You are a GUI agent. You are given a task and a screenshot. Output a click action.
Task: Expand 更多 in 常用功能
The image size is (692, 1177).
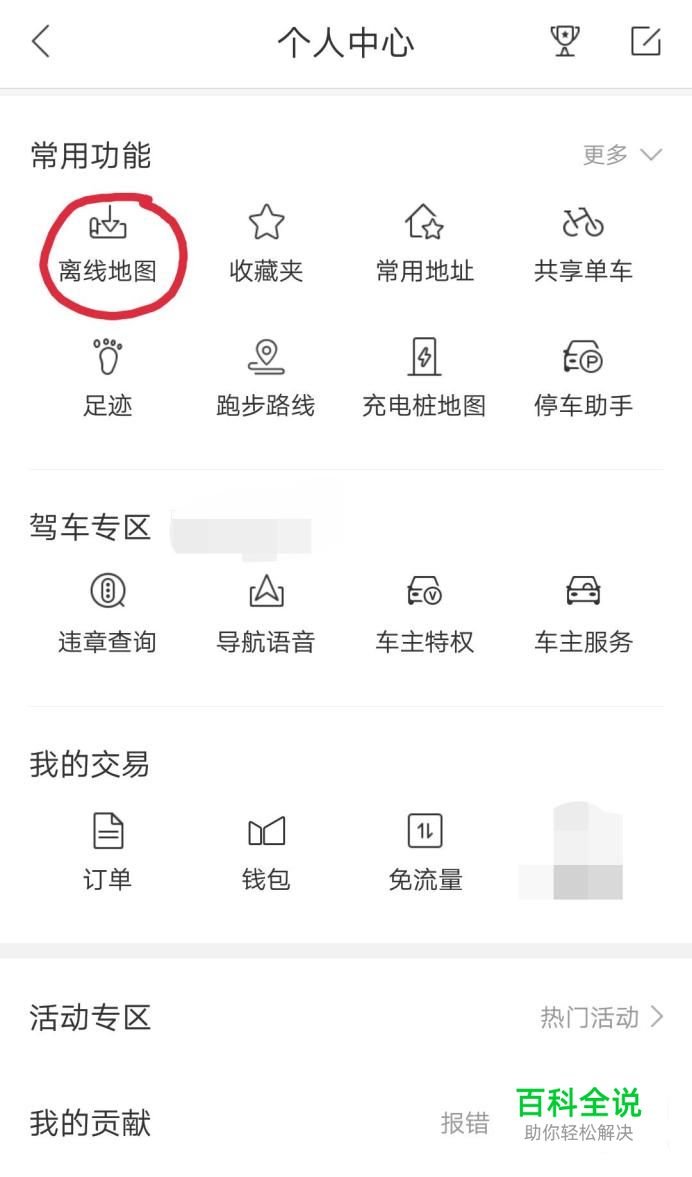(622, 155)
